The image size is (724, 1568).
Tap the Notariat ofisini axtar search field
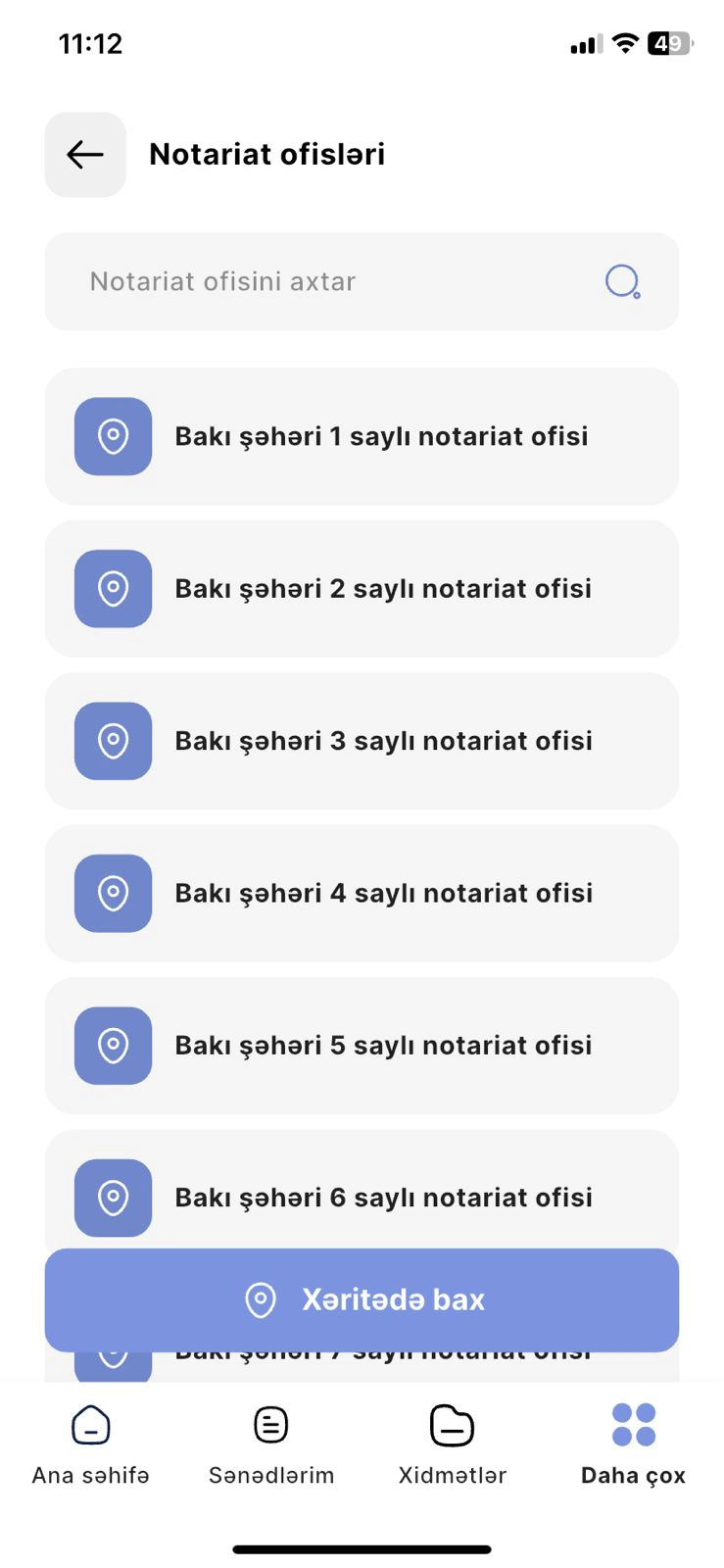click(x=362, y=281)
